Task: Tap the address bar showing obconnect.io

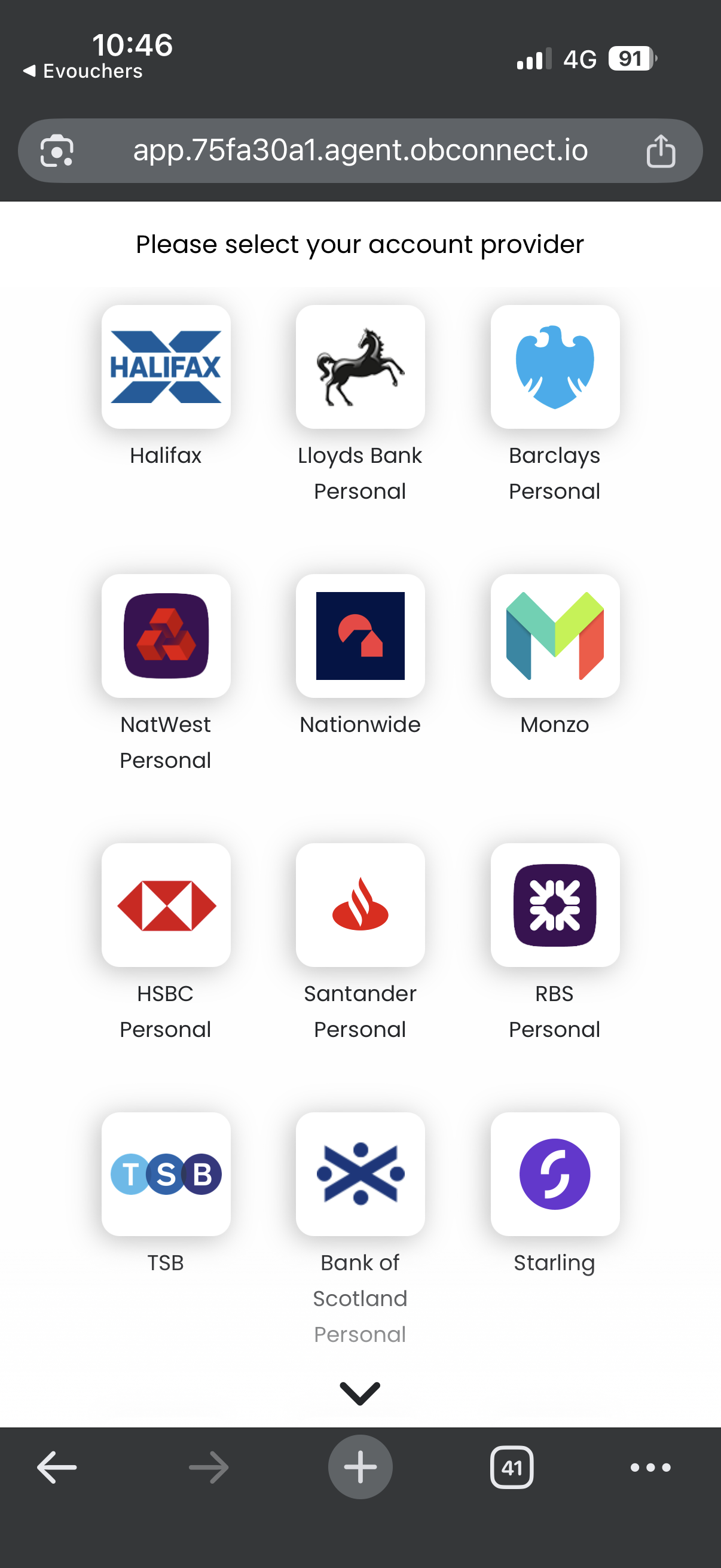Action: [360, 150]
